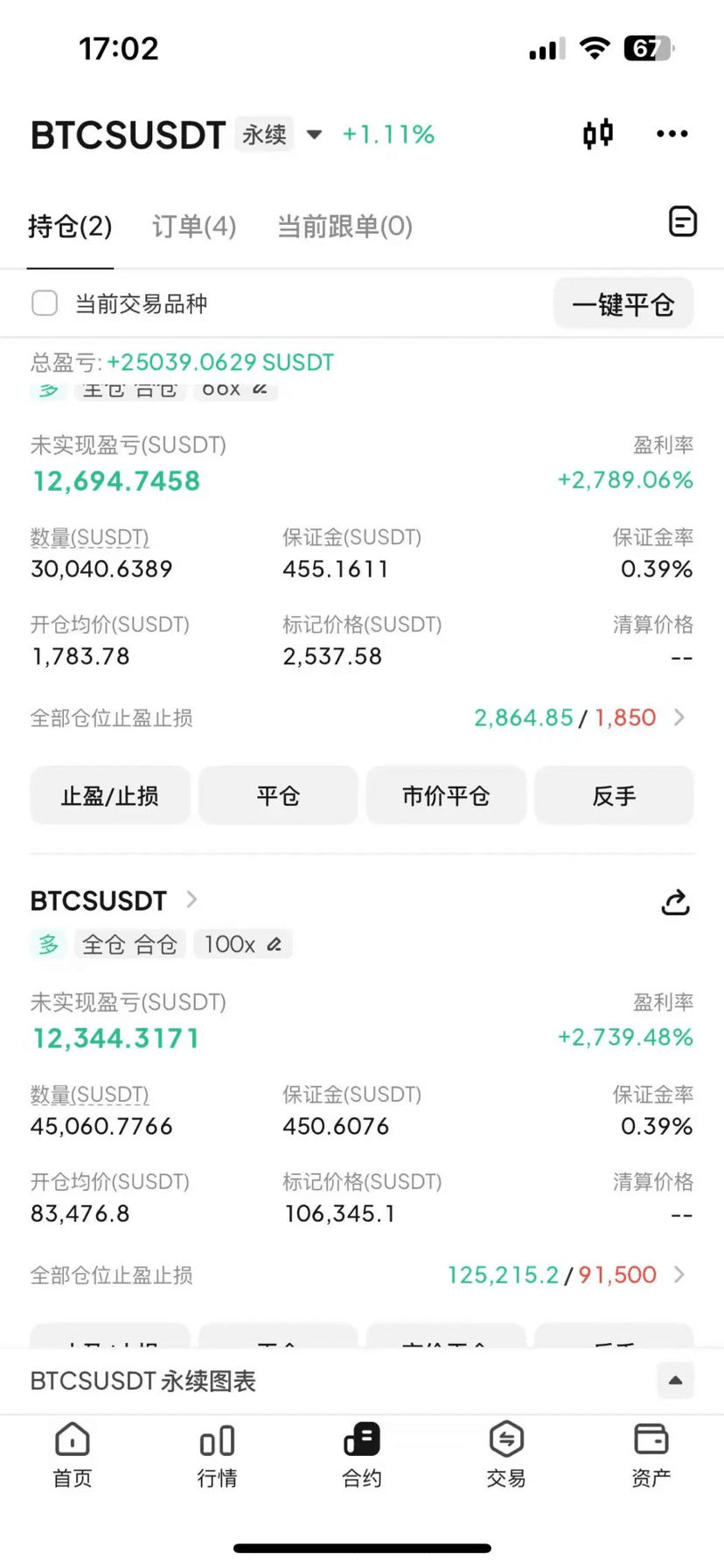Tap 反手 for the first position
This screenshot has width=724, height=1568.
614,795
